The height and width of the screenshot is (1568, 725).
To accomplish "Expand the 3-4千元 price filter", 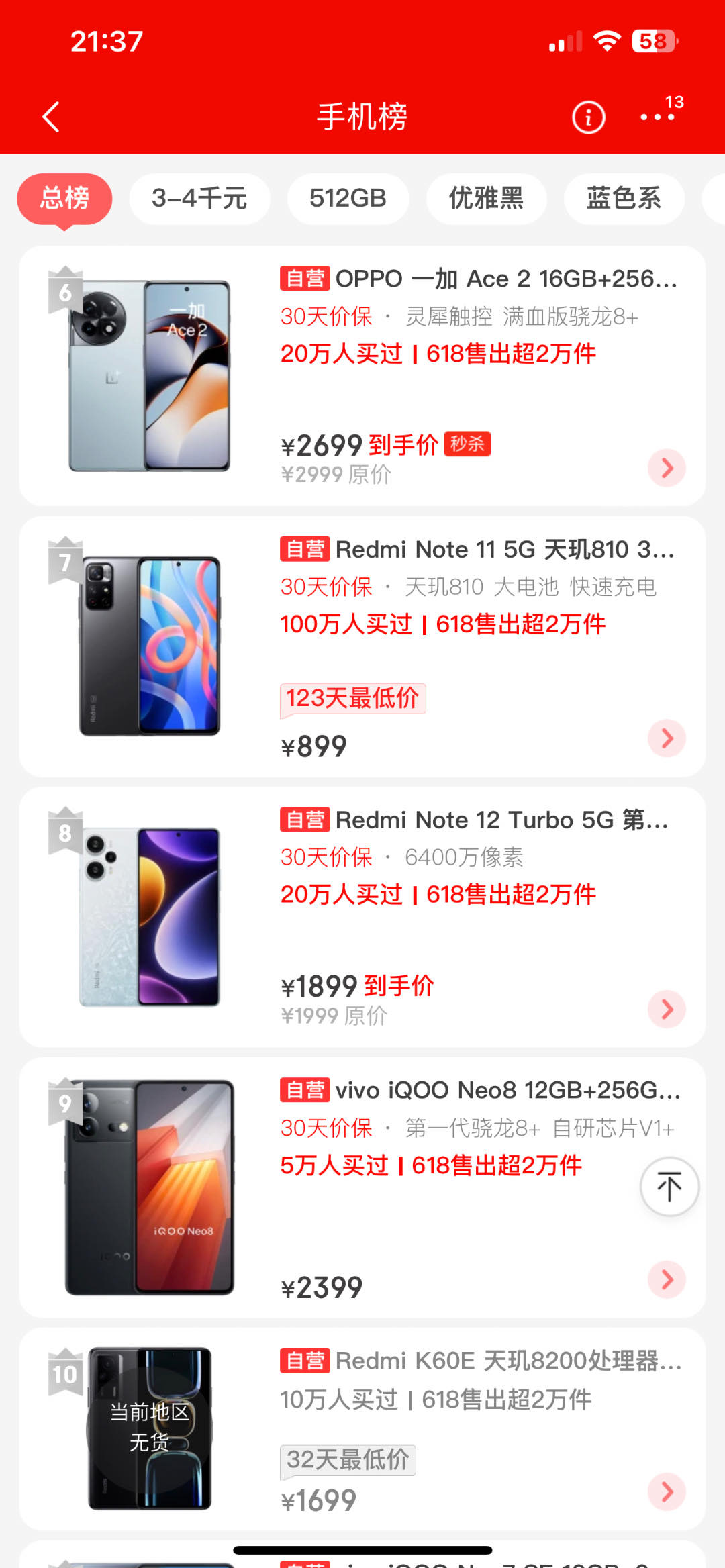I will pos(199,199).
